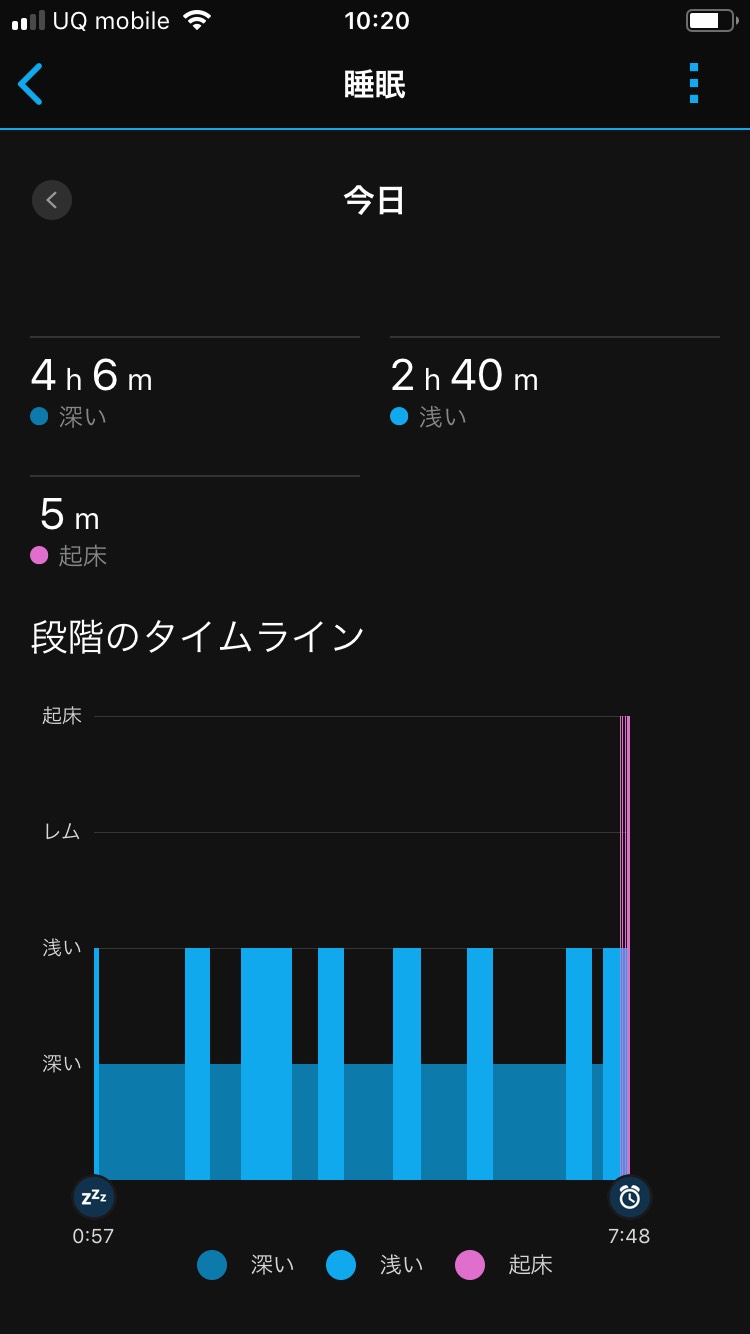This screenshot has width=750, height=1334.
Task: Open the three-dot overflow menu
Action: (694, 84)
